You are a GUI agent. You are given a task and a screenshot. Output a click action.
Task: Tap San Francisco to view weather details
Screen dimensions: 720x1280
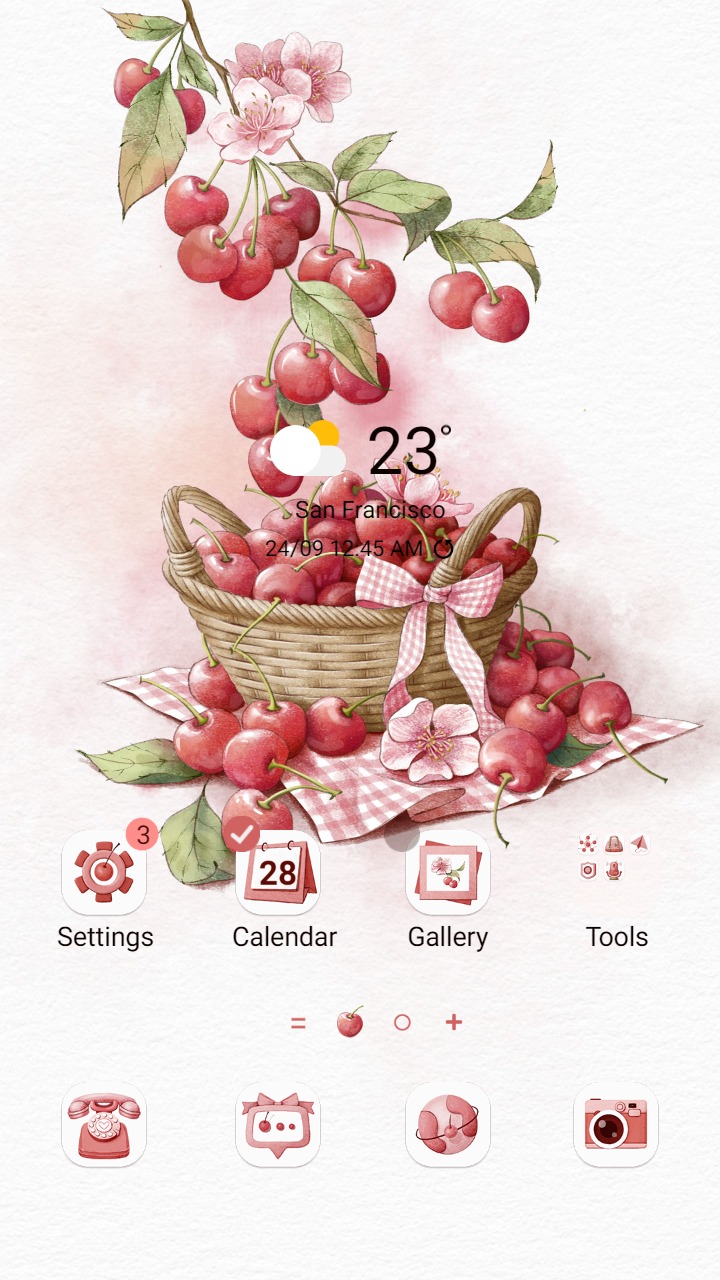370,510
